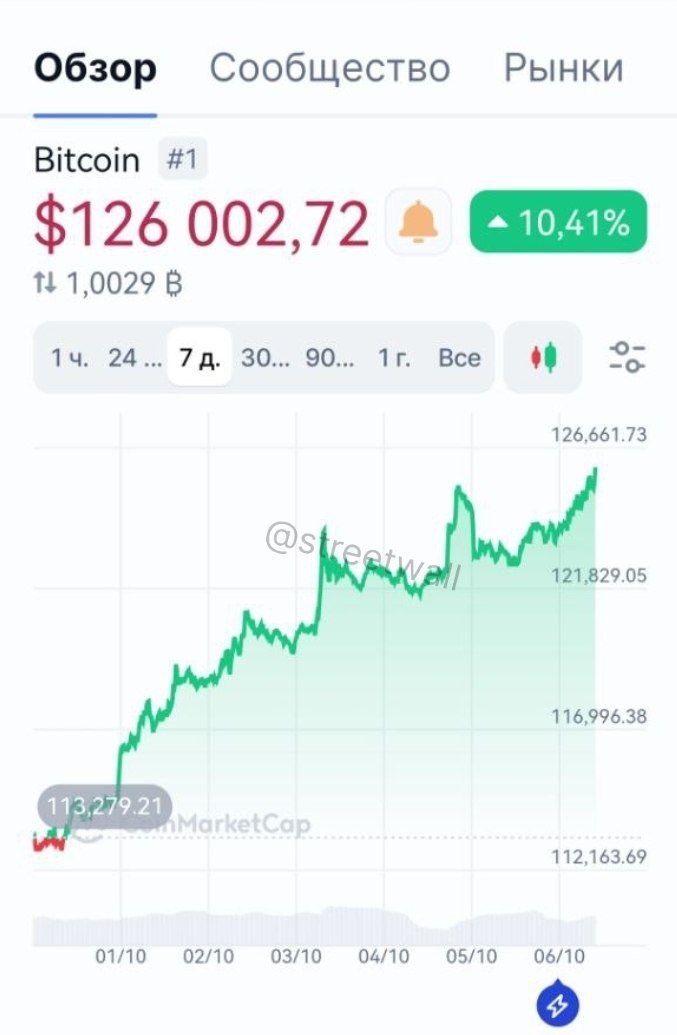The width and height of the screenshot is (677, 1035).
Task: Tap the BTC conversion swap arrows
Action: click(x=45, y=284)
